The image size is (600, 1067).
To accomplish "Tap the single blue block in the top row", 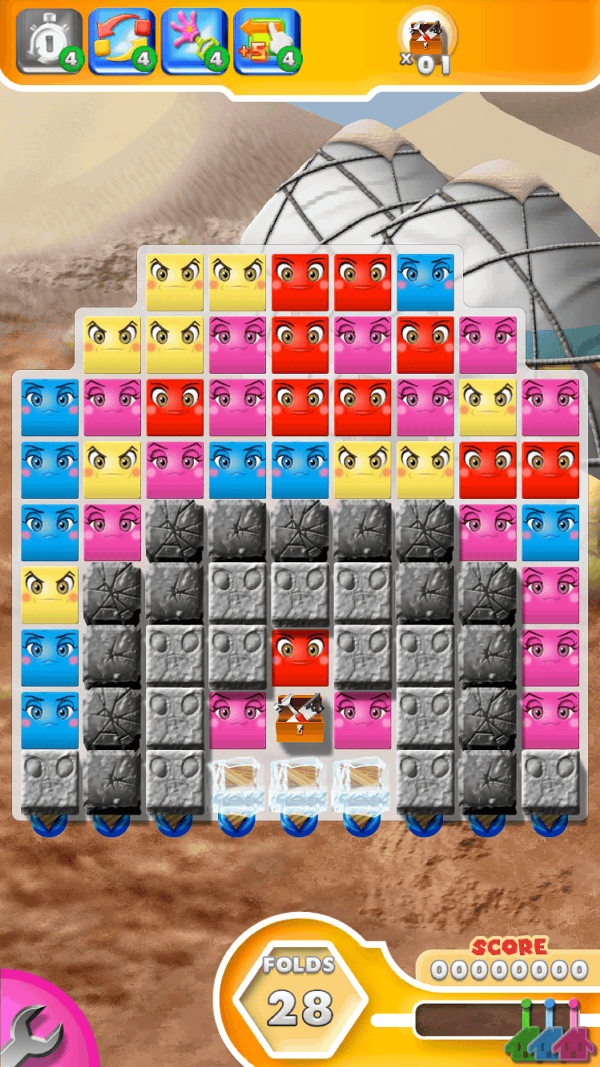I will (x=425, y=281).
